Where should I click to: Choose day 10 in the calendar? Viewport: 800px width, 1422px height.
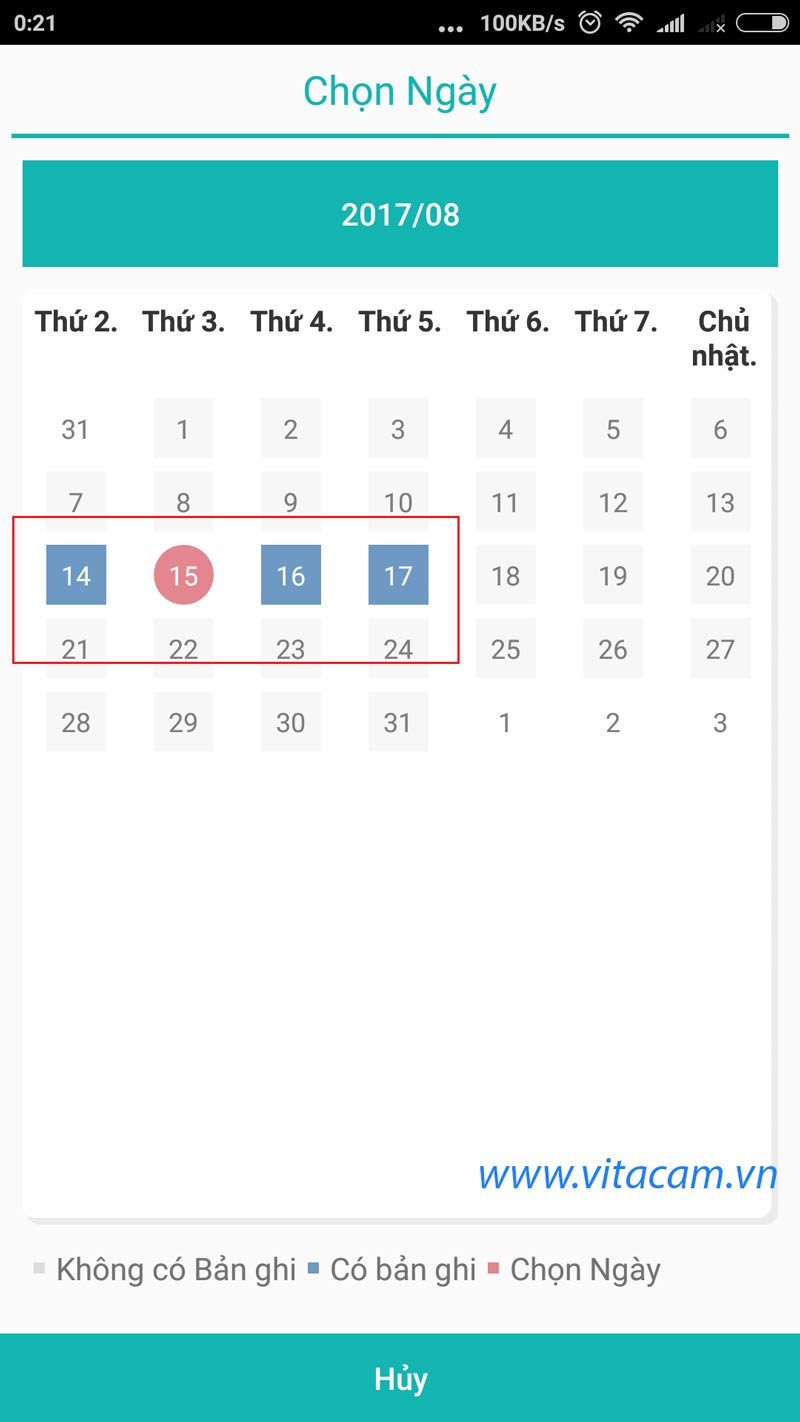398,502
